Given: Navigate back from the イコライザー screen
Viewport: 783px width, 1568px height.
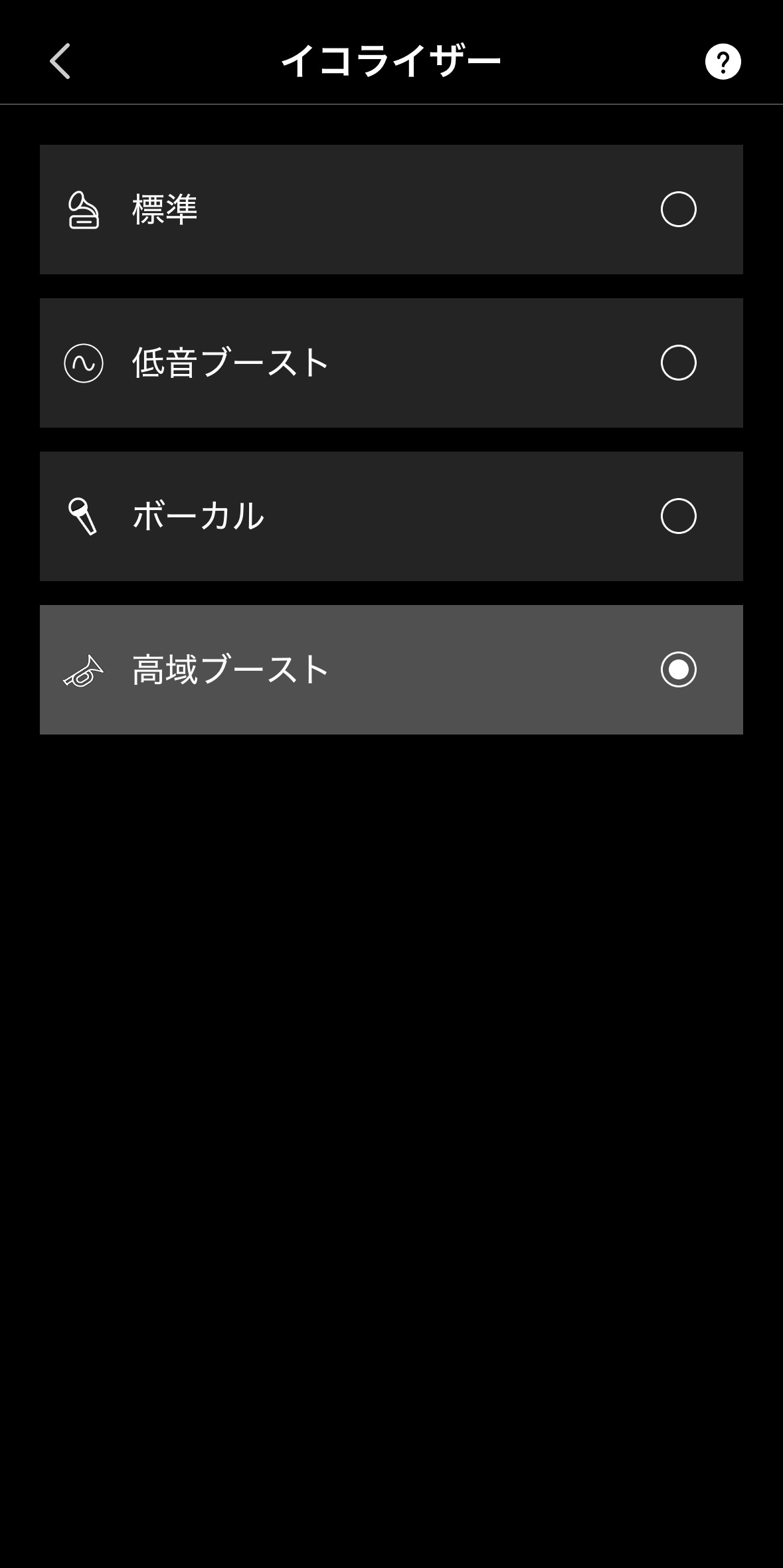Looking at the screenshot, I should click(60, 62).
